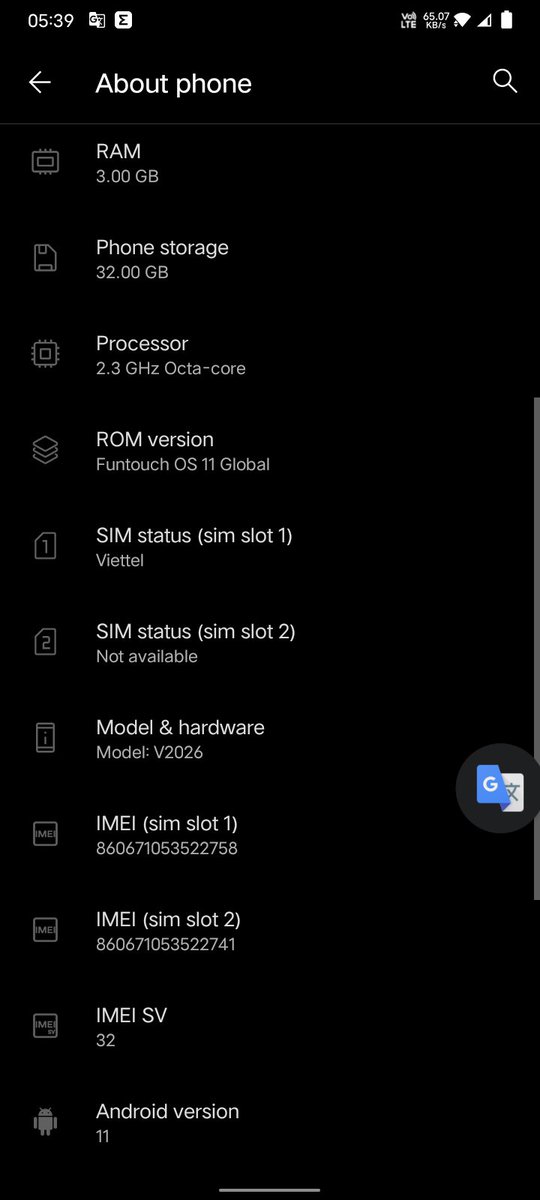The height and width of the screenshot is (1200, 540).
Task: Select the Processor row
Action: click(270, 355)
